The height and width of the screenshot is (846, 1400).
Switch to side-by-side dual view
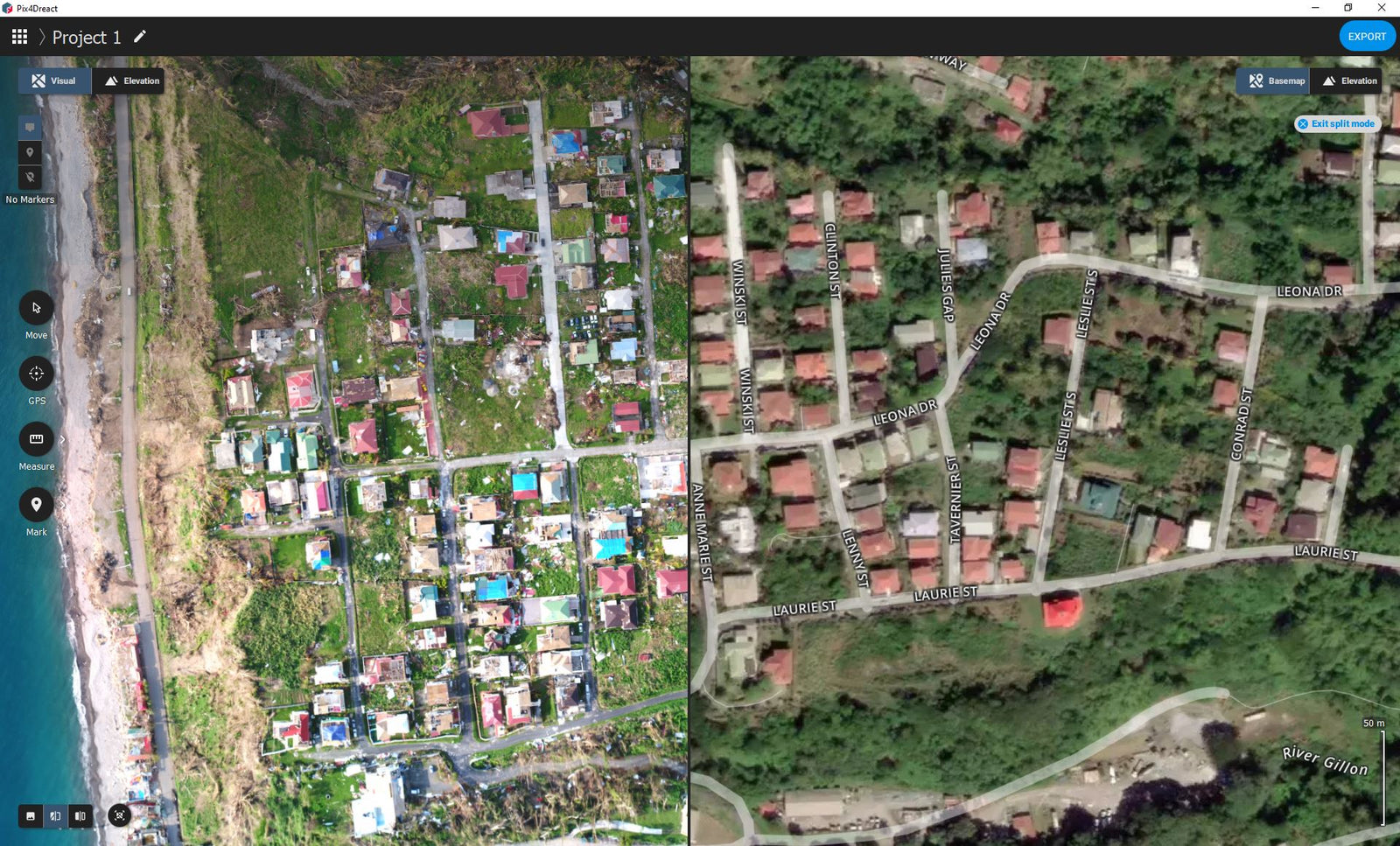coord(80,816)
